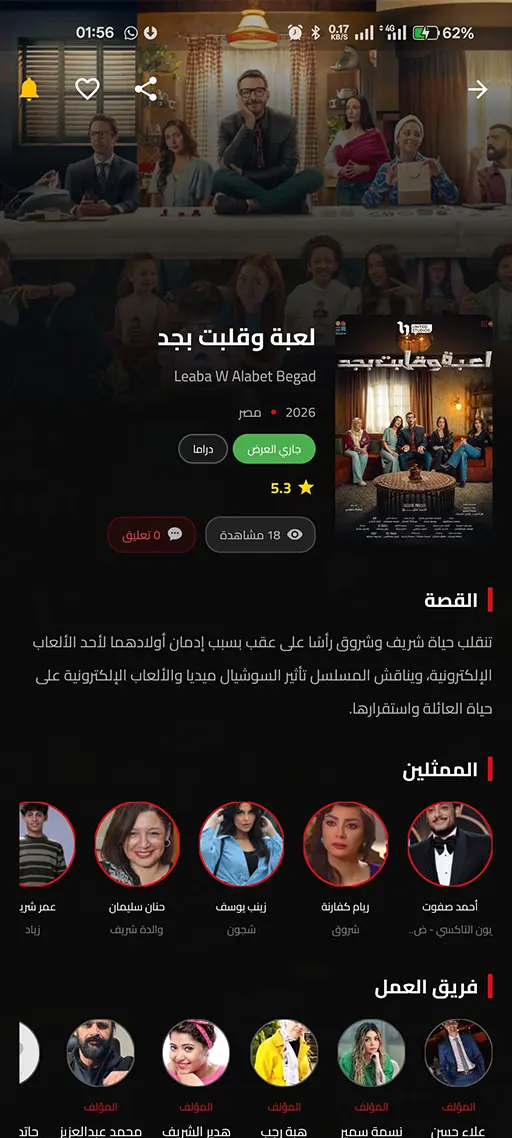This screenshot has height=1138, width=512.
Task: Select actress حنان سليمان
Action: (x=137, y=844)
